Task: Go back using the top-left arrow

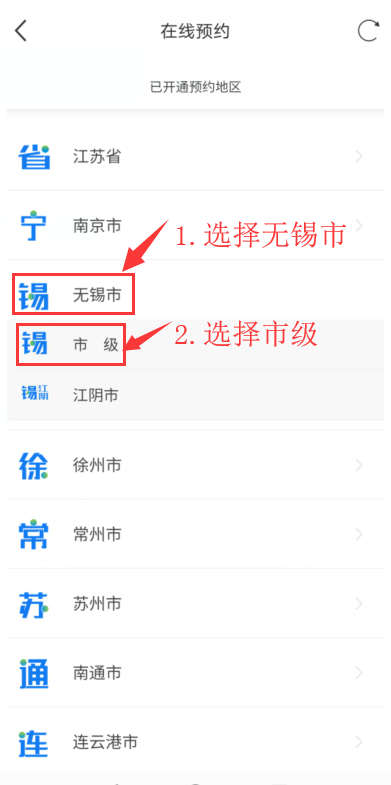Action: tap(21, 31)
